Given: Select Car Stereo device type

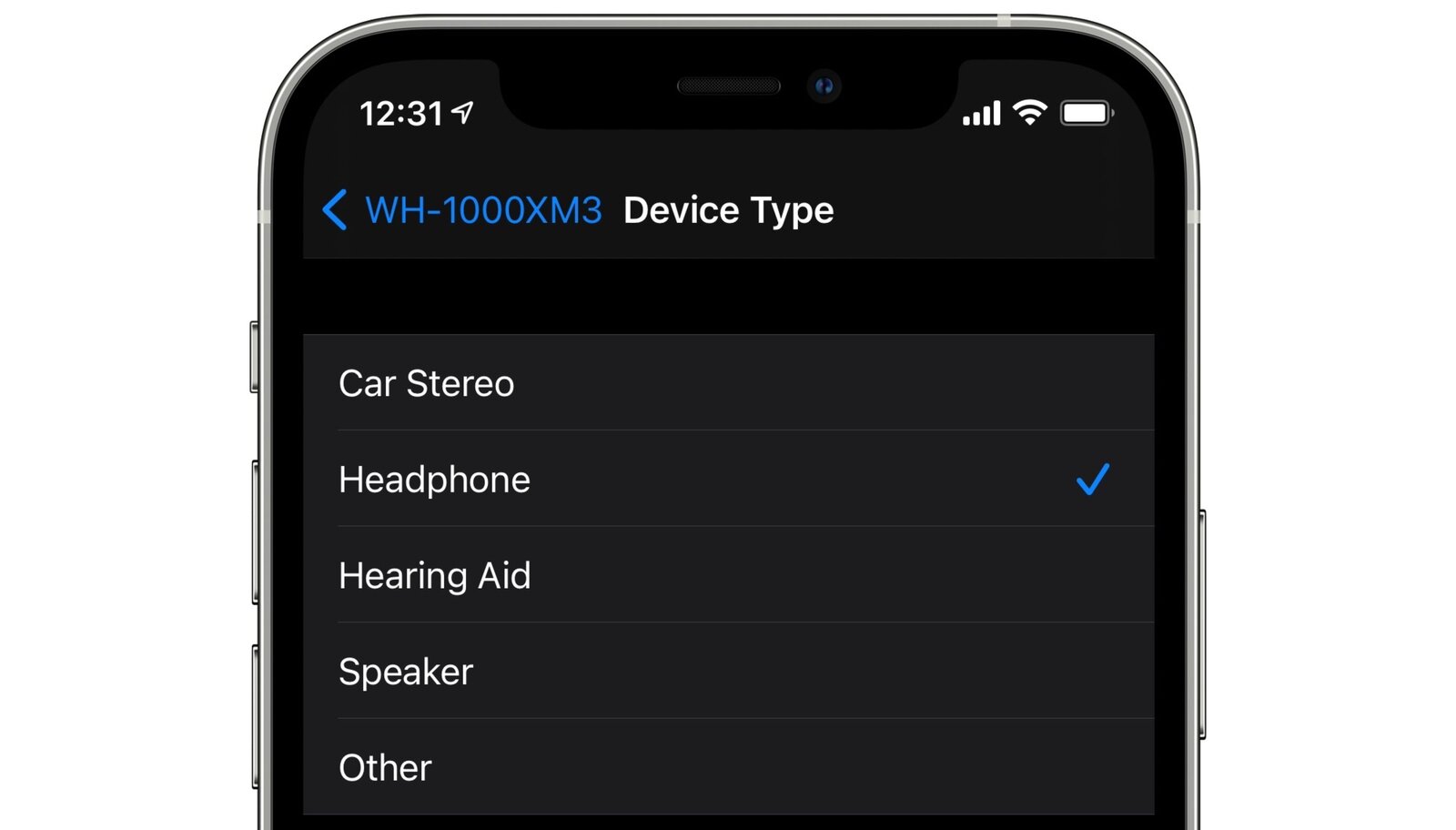Looking at the screenshot, I should click(426, 383).
